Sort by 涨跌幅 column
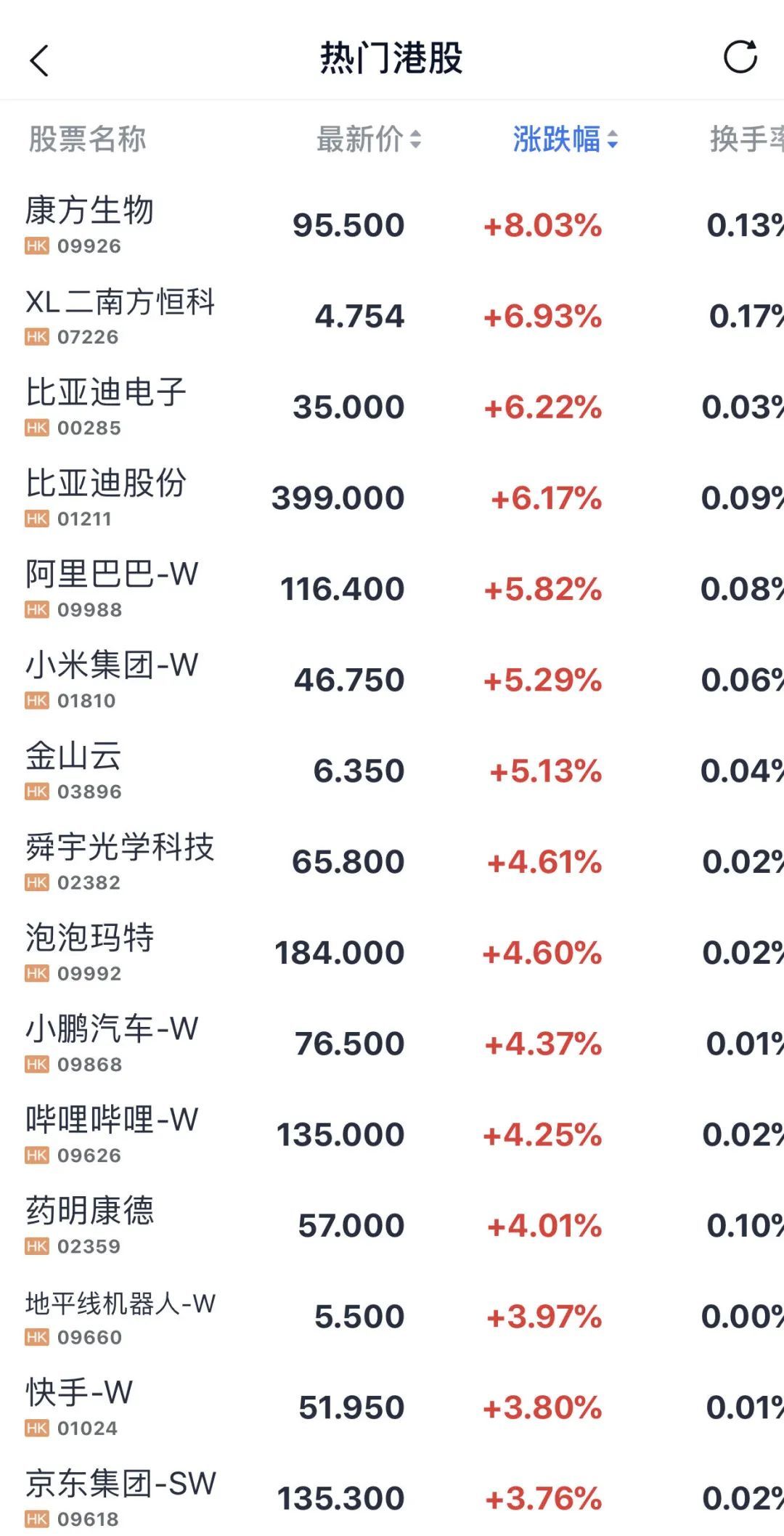The image size is (784, 1536). pyautogui.click(x=565, y=139)
